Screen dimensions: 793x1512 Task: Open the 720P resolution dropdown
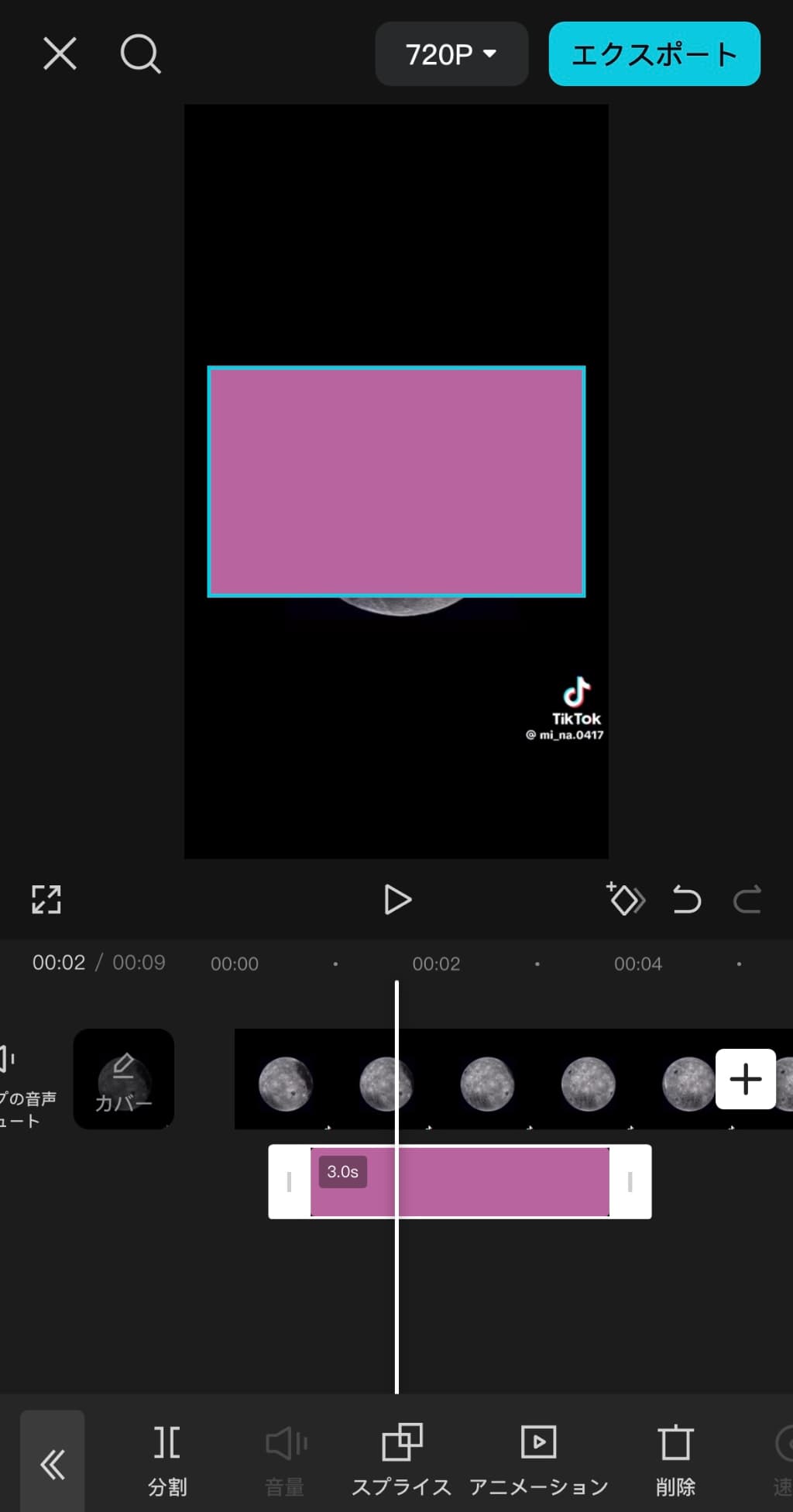(451, 54)
